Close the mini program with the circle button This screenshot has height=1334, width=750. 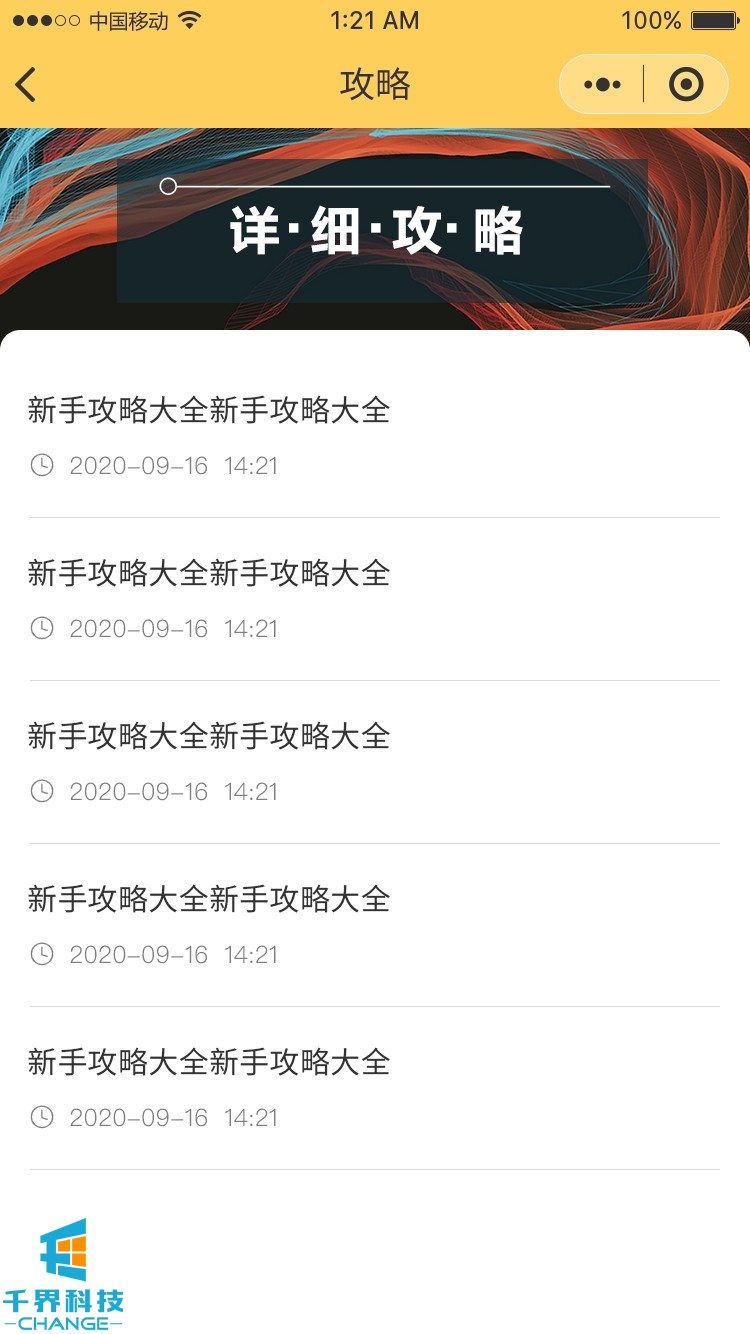[x=686, y=85]
